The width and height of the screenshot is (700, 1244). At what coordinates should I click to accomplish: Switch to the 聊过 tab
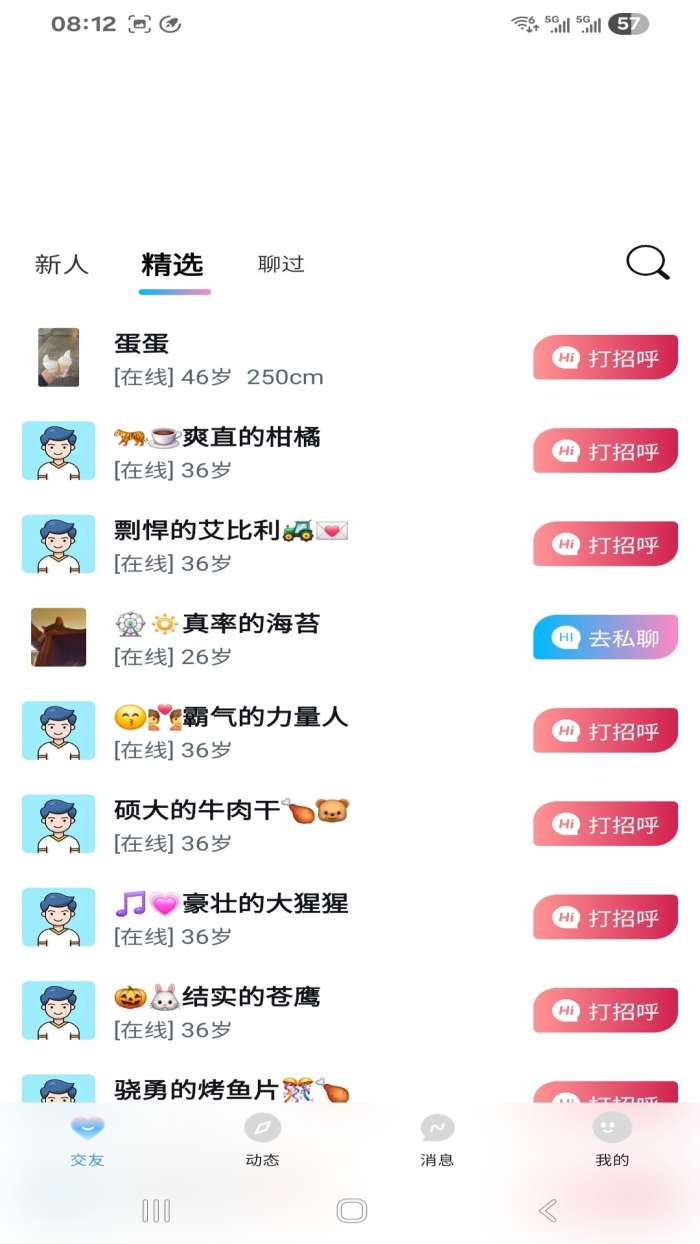pyautogui.click(x=281, y=265)
